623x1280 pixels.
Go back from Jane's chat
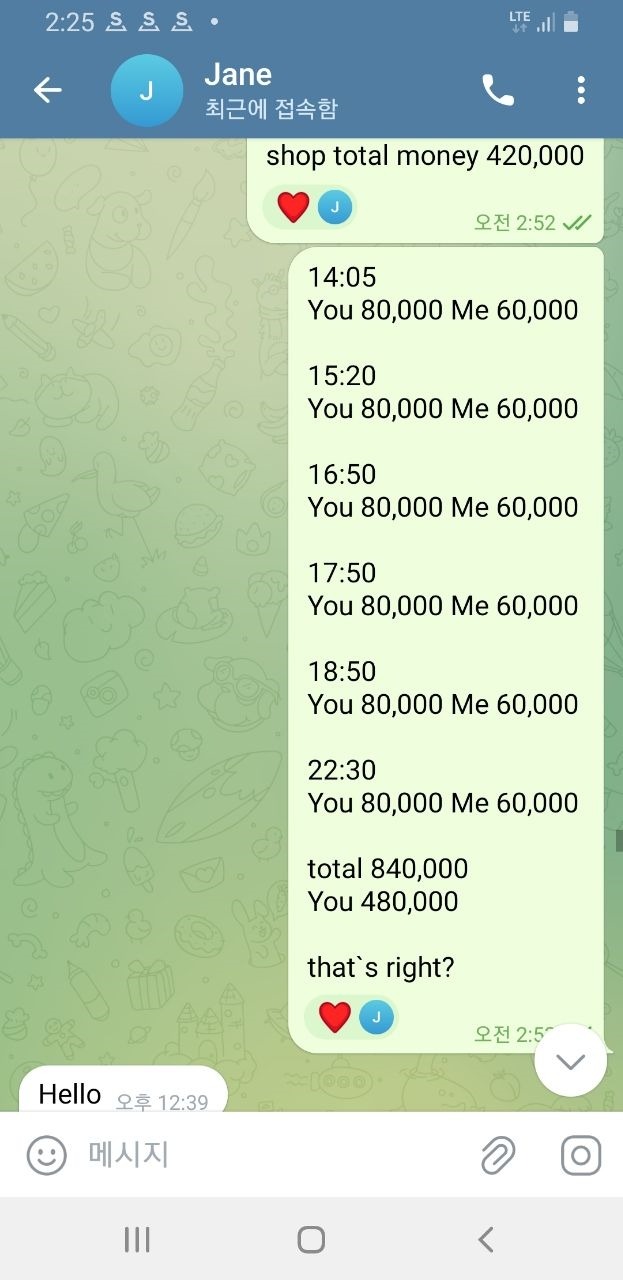[47, 90]
